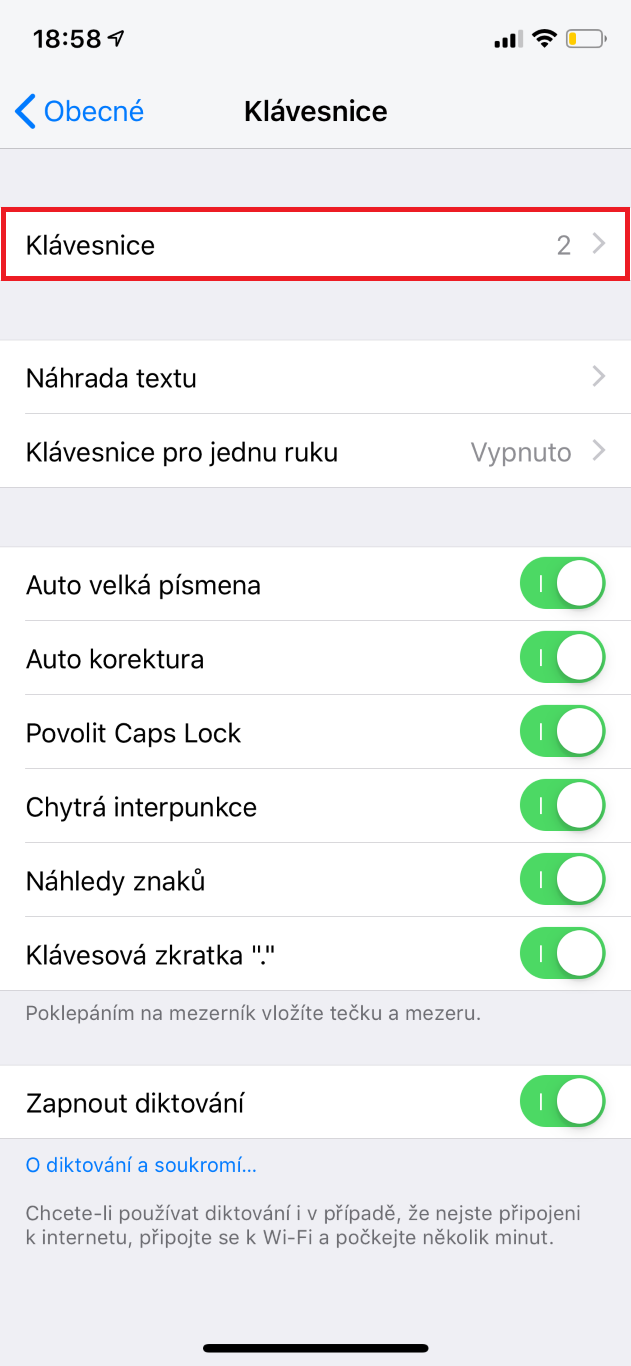Disable Zapnout diktování switch

click(562, 1103)
